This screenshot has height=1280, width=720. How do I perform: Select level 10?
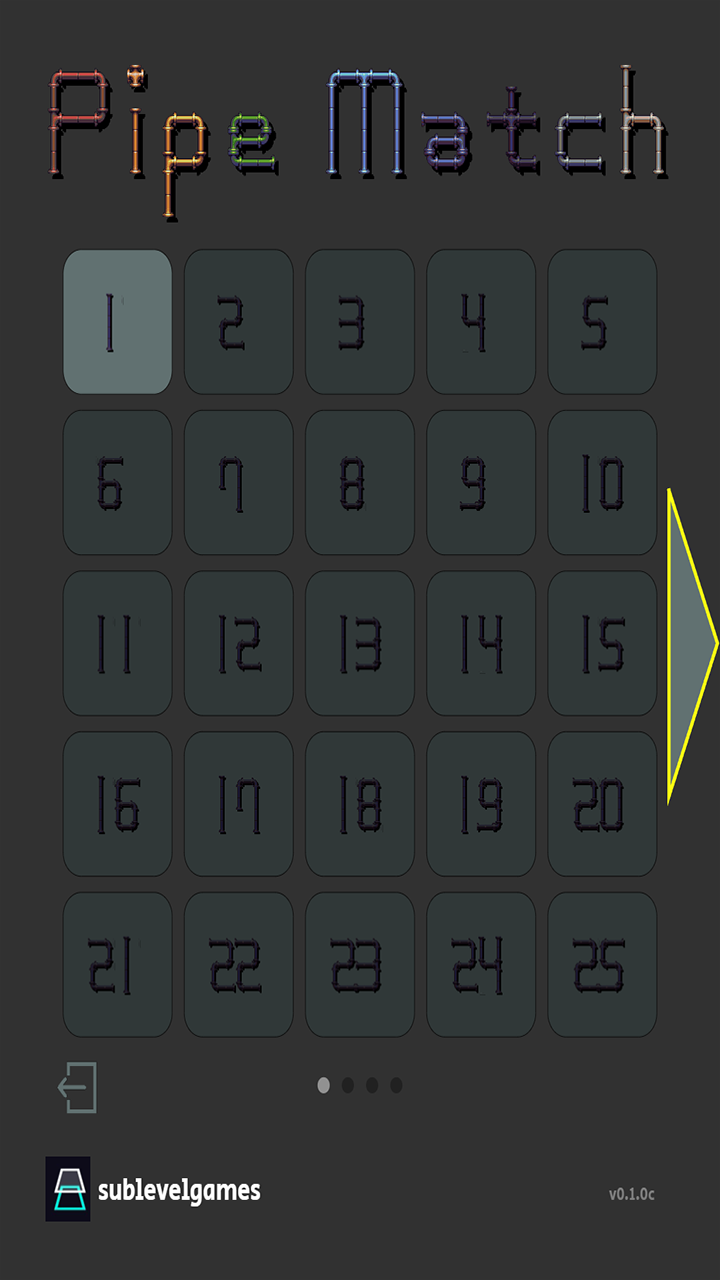pos(602,483)
